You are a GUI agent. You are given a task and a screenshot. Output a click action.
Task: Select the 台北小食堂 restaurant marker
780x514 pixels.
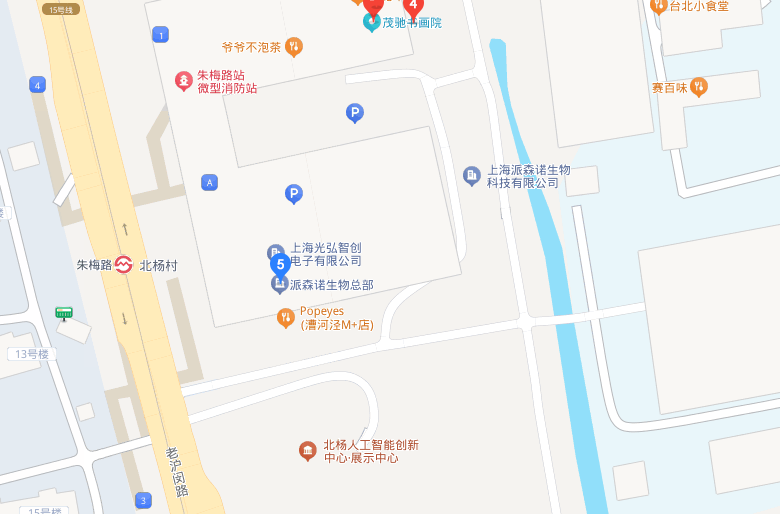coord(658,6)
